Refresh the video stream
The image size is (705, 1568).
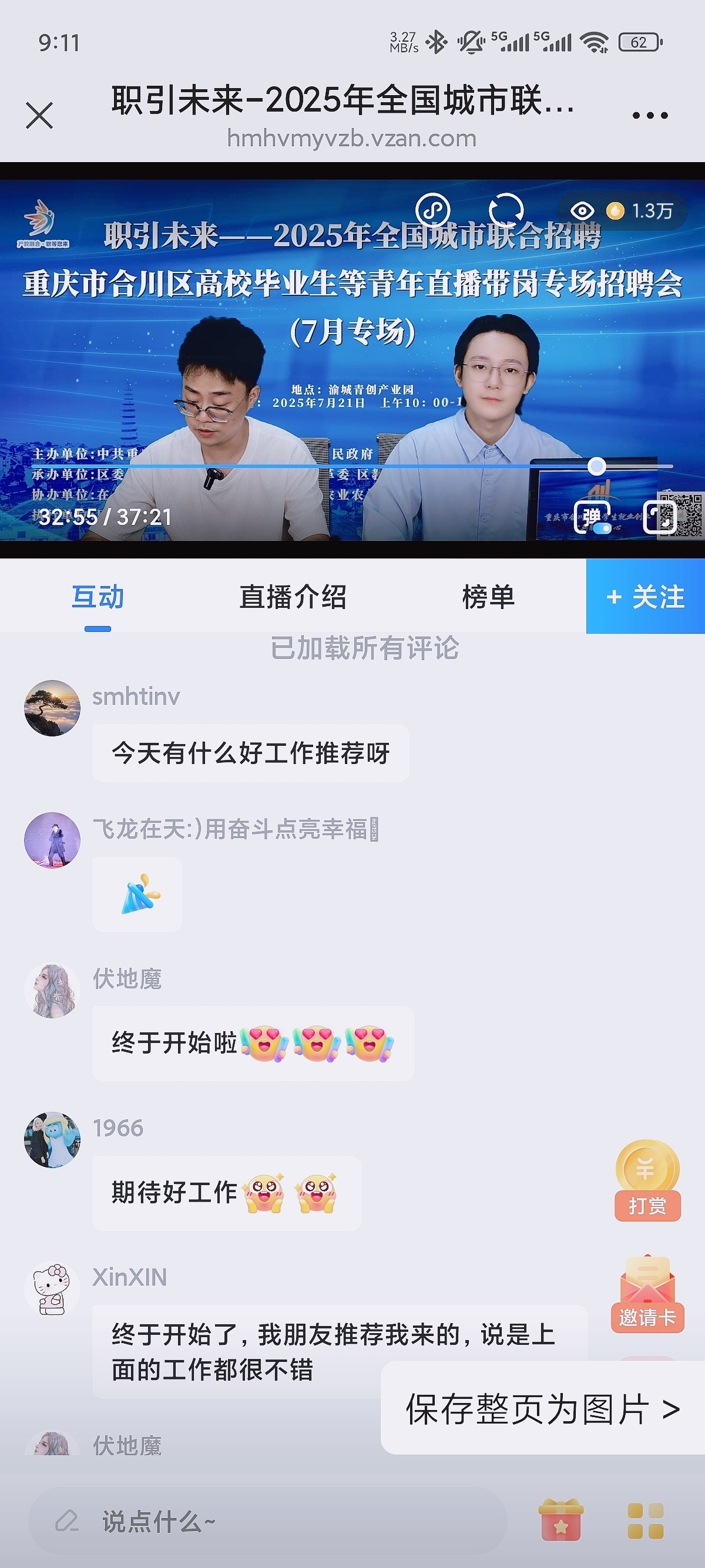(506, 211)
